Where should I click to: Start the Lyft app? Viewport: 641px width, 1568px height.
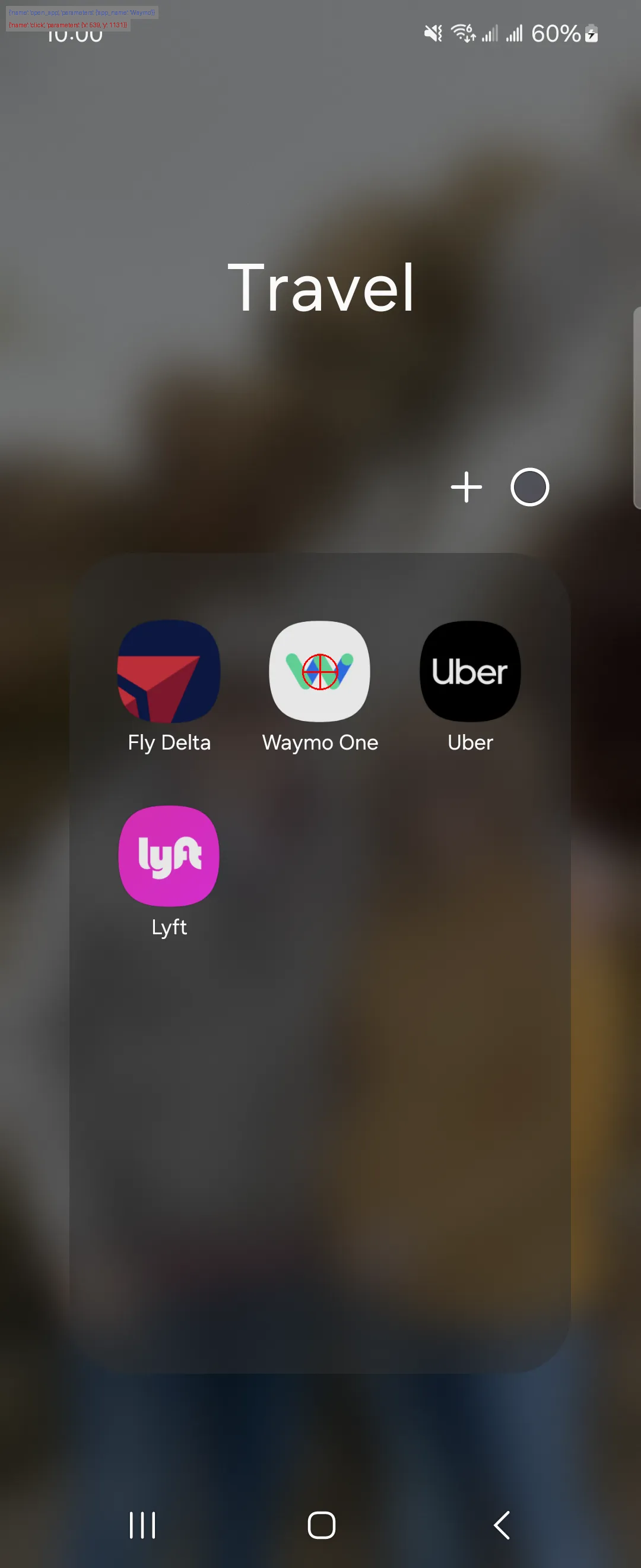click(169, 855)
